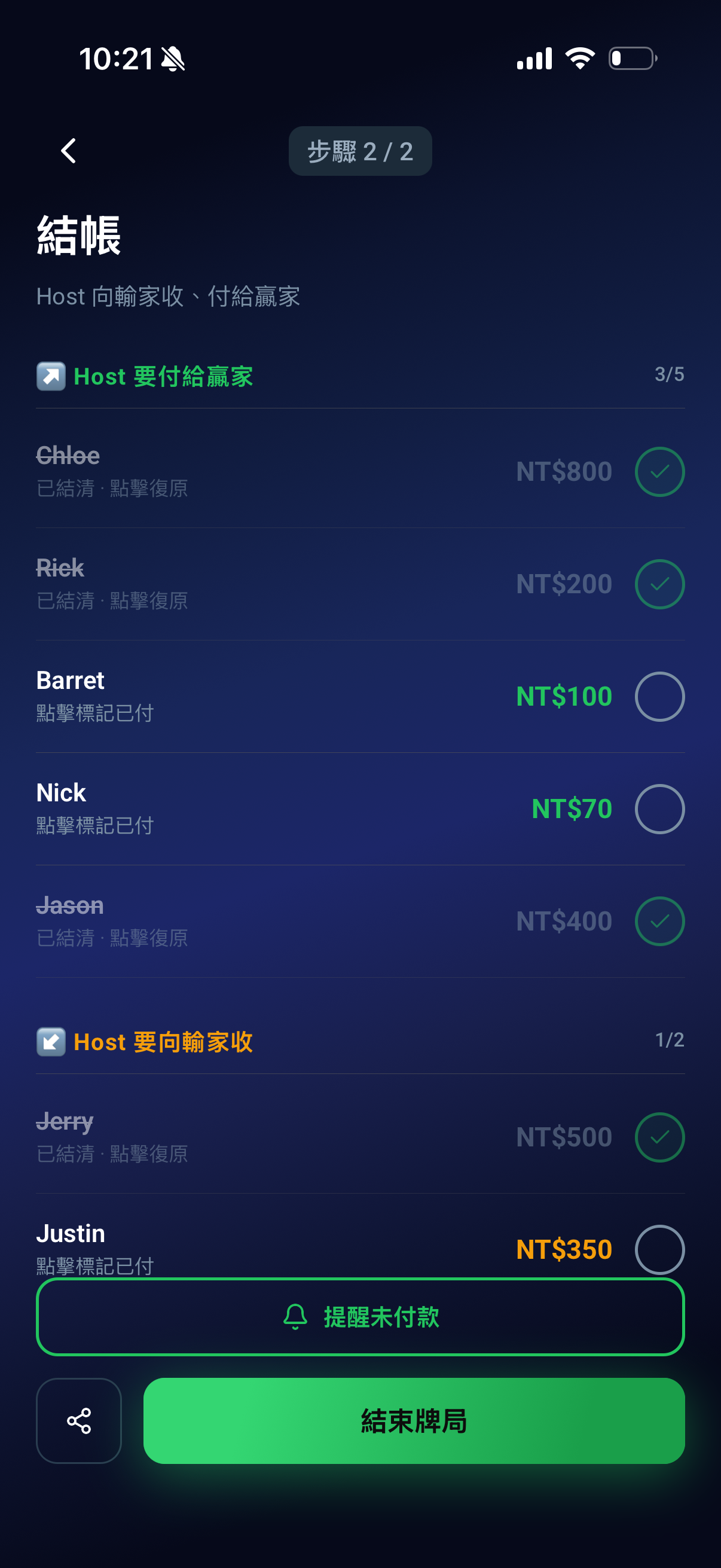The height and width of the screenshot is (1568, 721).
Task: Tap the 提醒未付款 reminder button
Action: point(360,1317)
